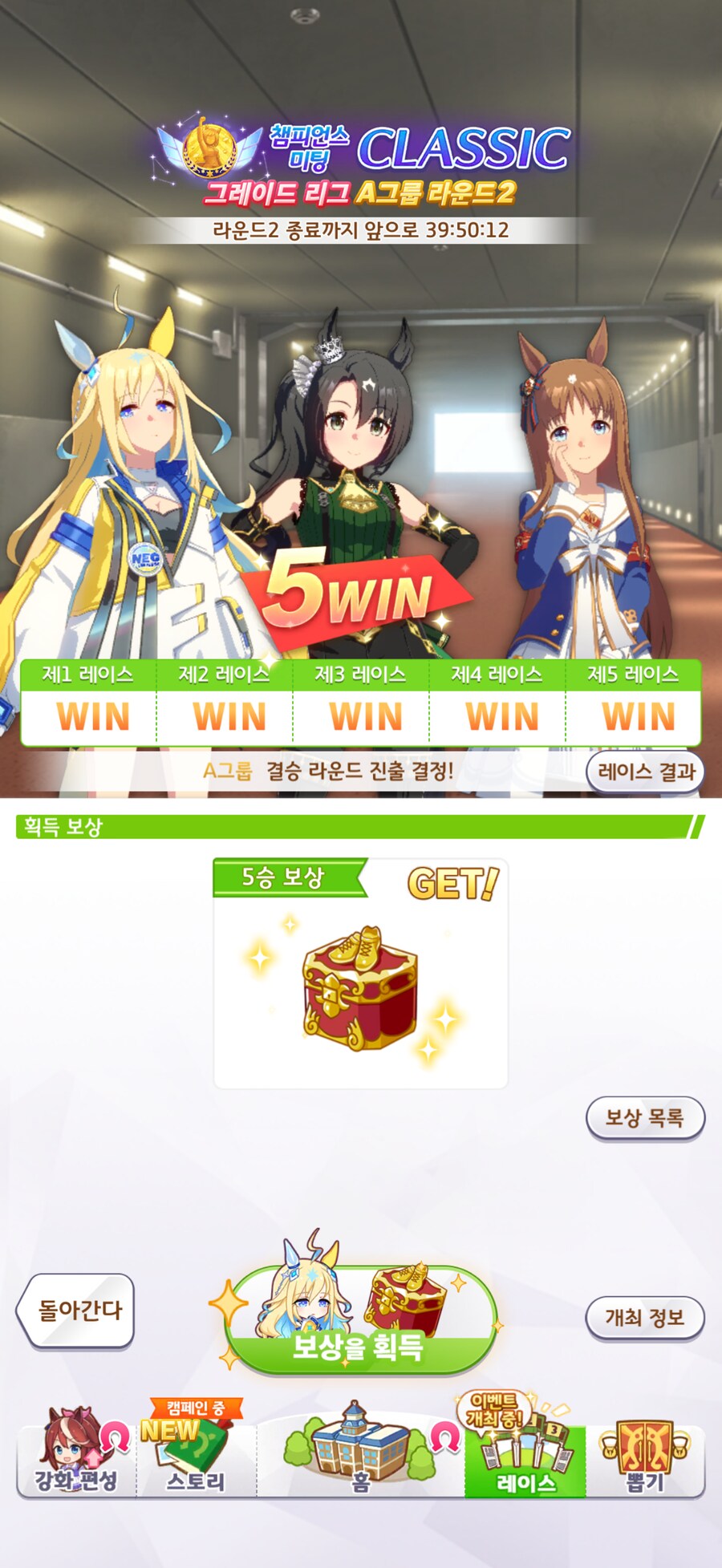Switch to the 강화 편성 tab
The image size is (722, 1568).
(76, 1460)
